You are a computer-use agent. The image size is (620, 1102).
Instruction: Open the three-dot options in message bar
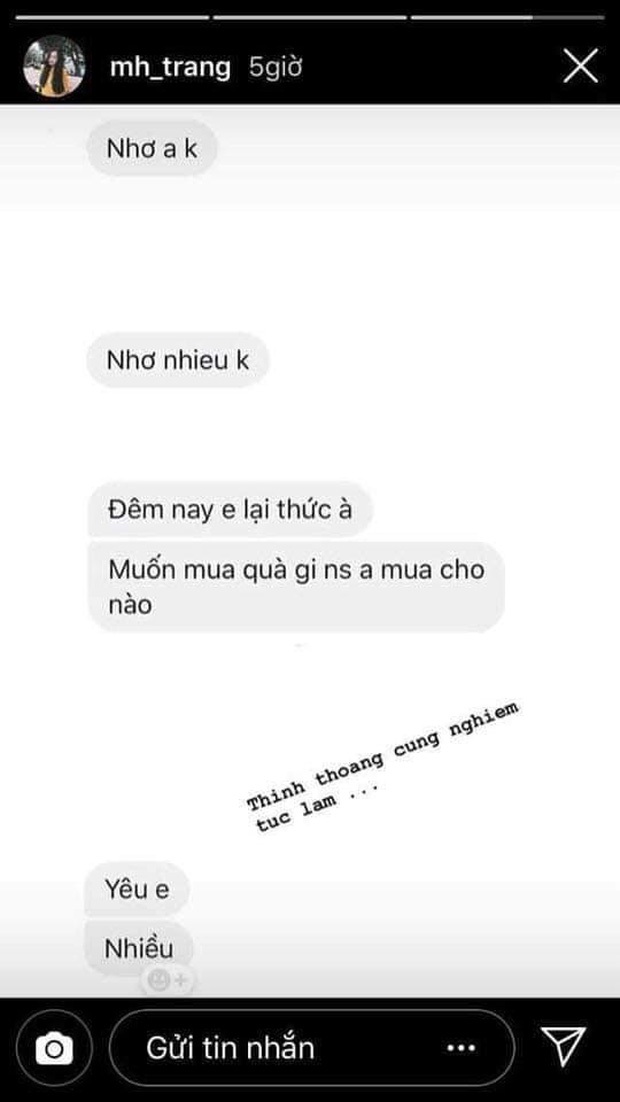pos(461,1049)
